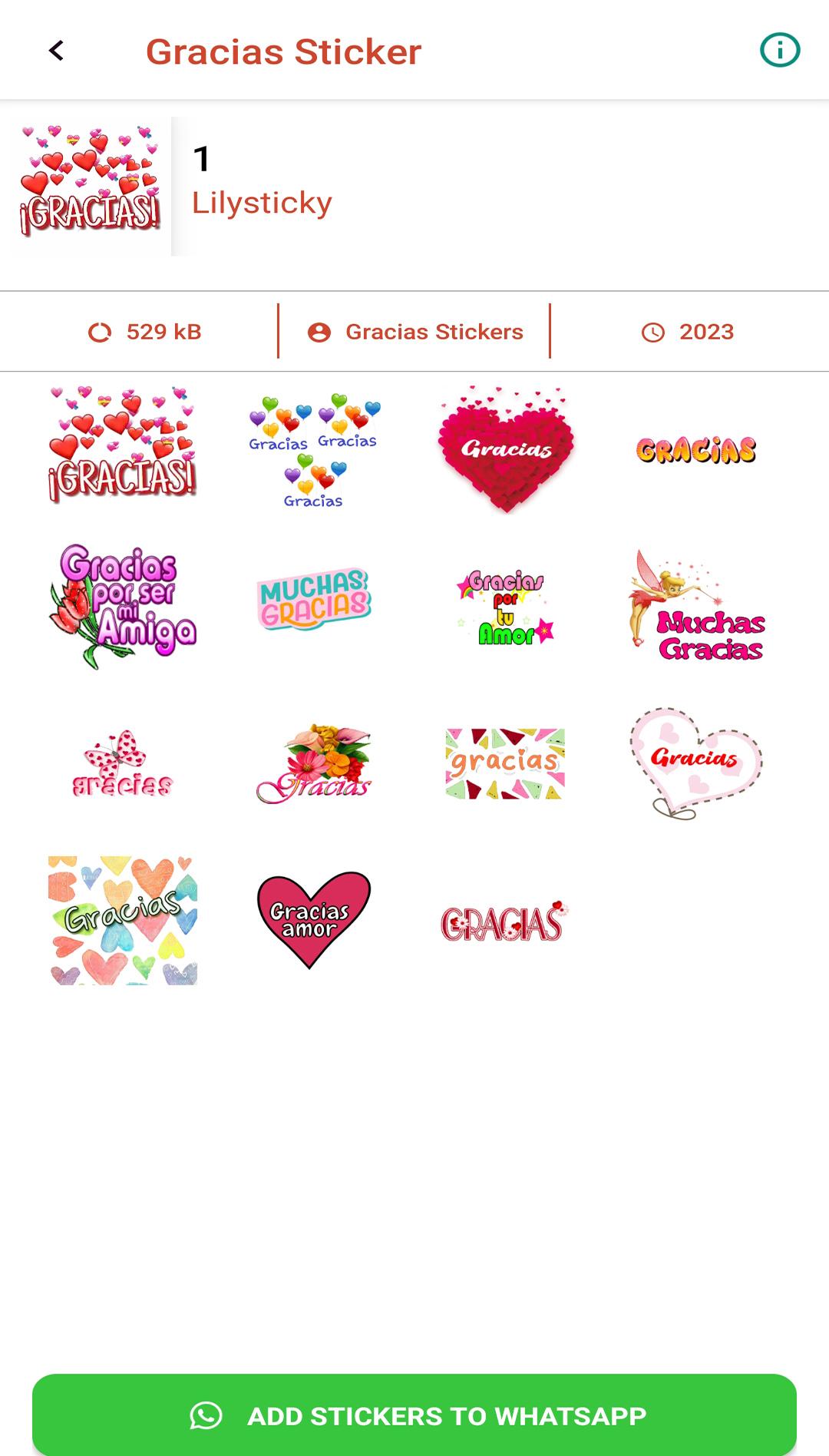This screenshot has height=1456, width=829.
Task: Open the Gracias por ser mi Amiga sticker
Action: point(123,606)
